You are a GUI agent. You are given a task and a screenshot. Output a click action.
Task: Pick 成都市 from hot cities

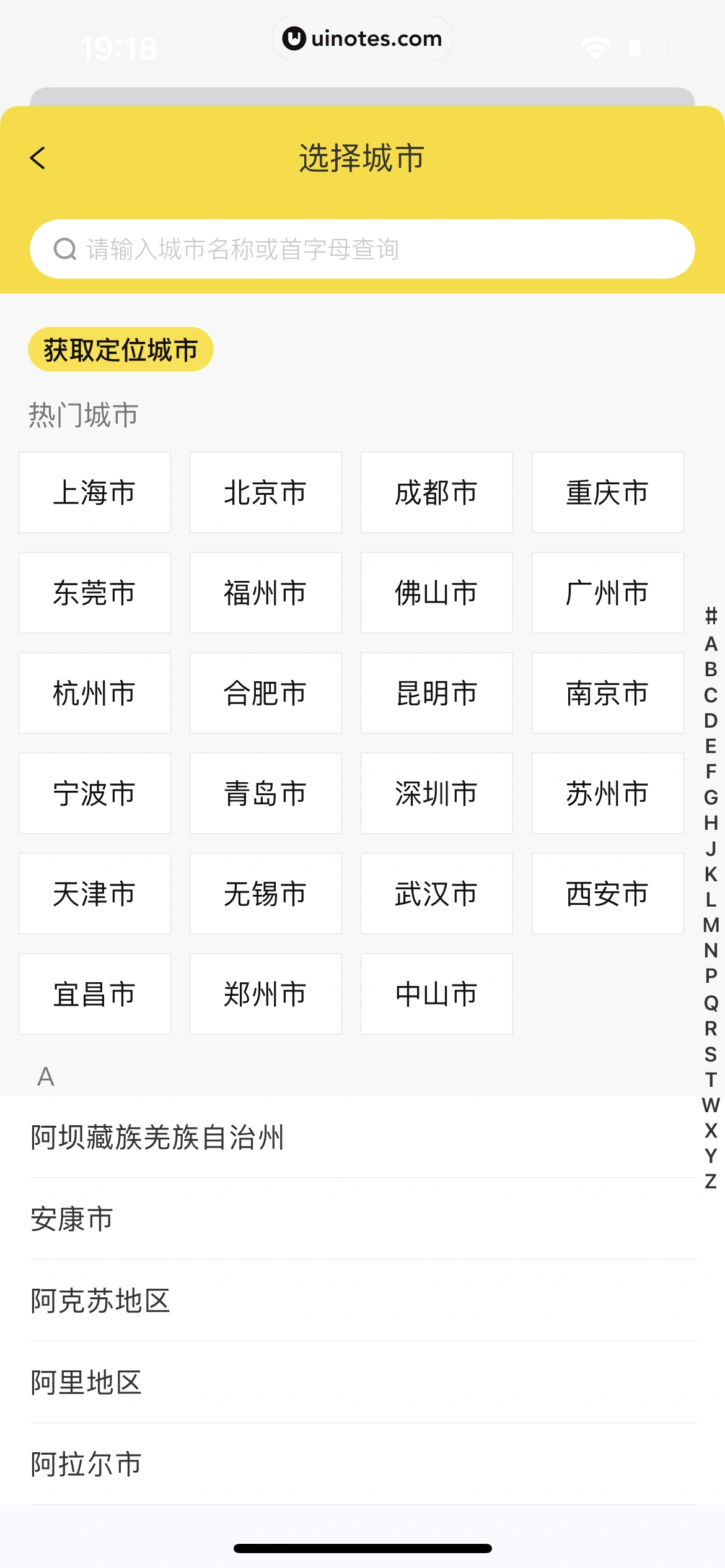pos(437,492)
